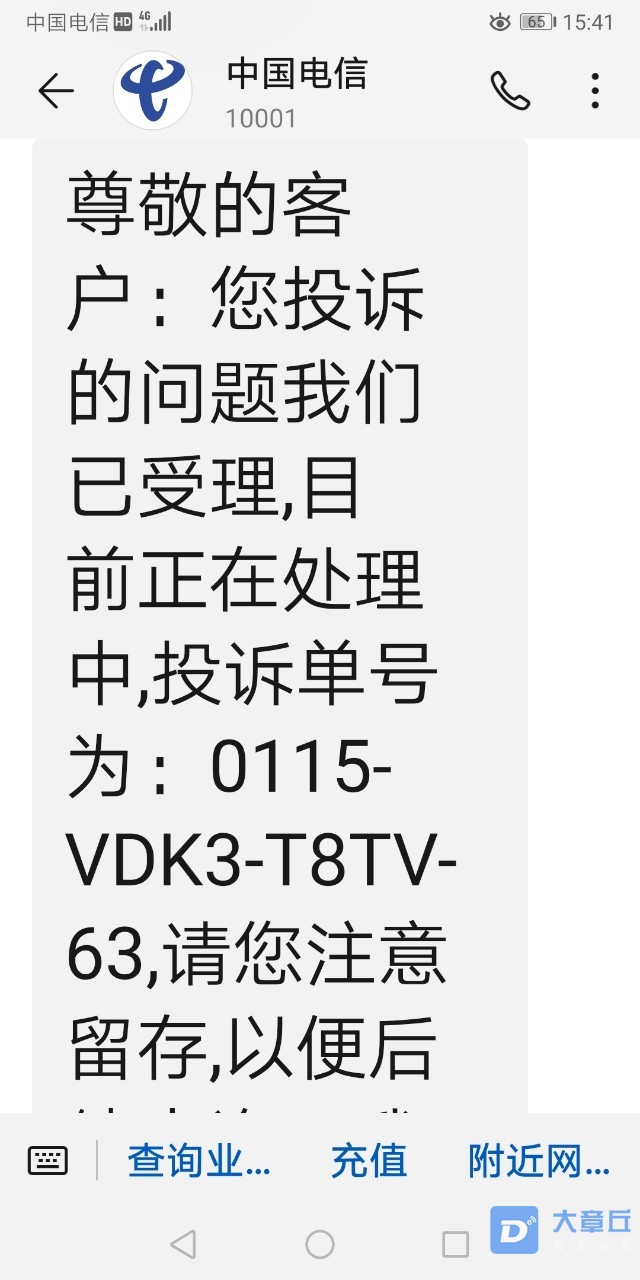Tap the system back button

183,1244
